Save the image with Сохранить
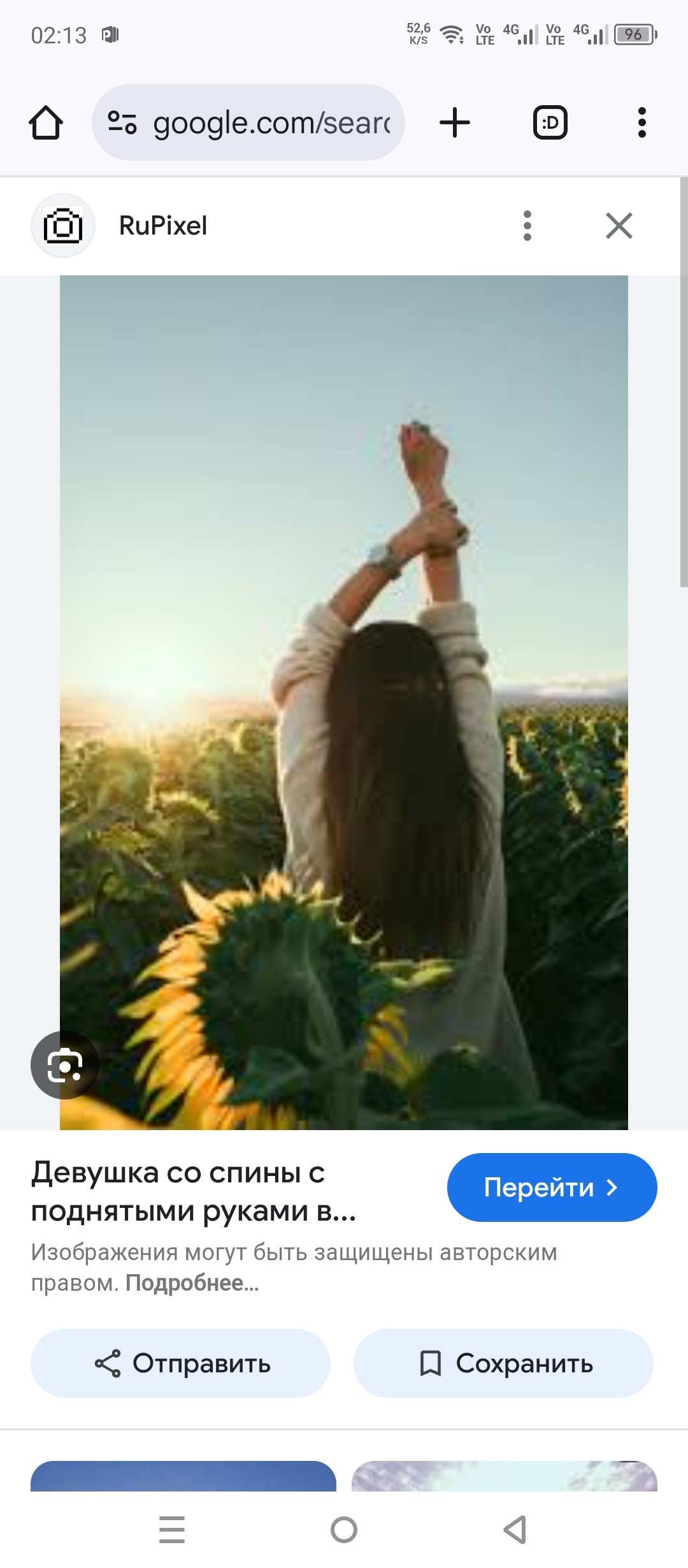Image resolution: width=688 pixels, height=1568 pixels. pos(503,1363)
